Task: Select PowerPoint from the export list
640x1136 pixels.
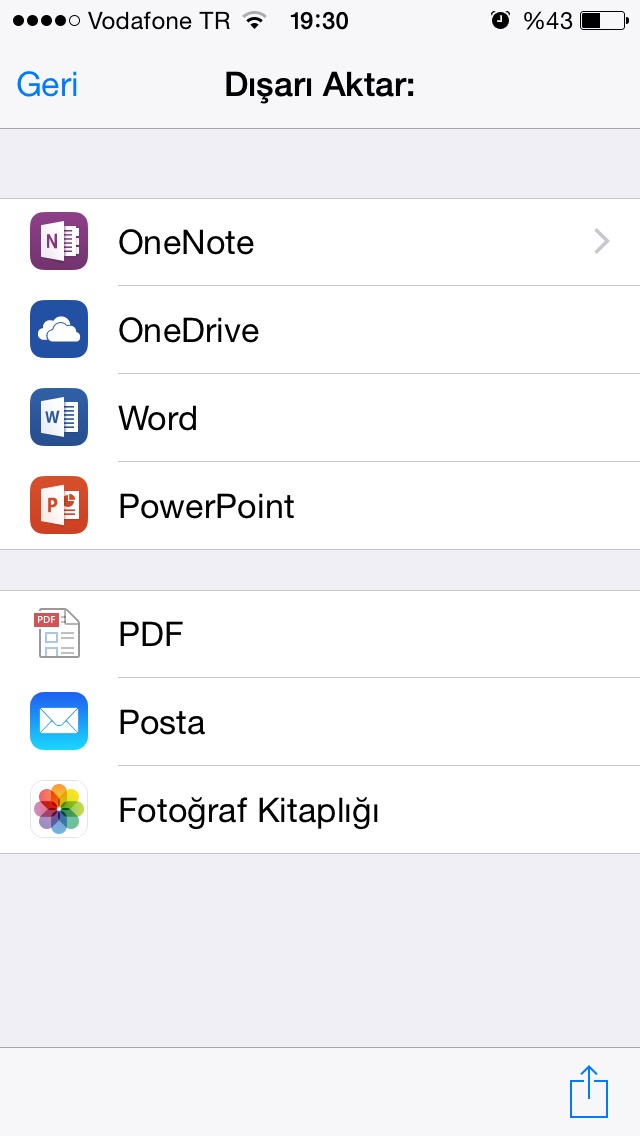Action: pos(320,506)
